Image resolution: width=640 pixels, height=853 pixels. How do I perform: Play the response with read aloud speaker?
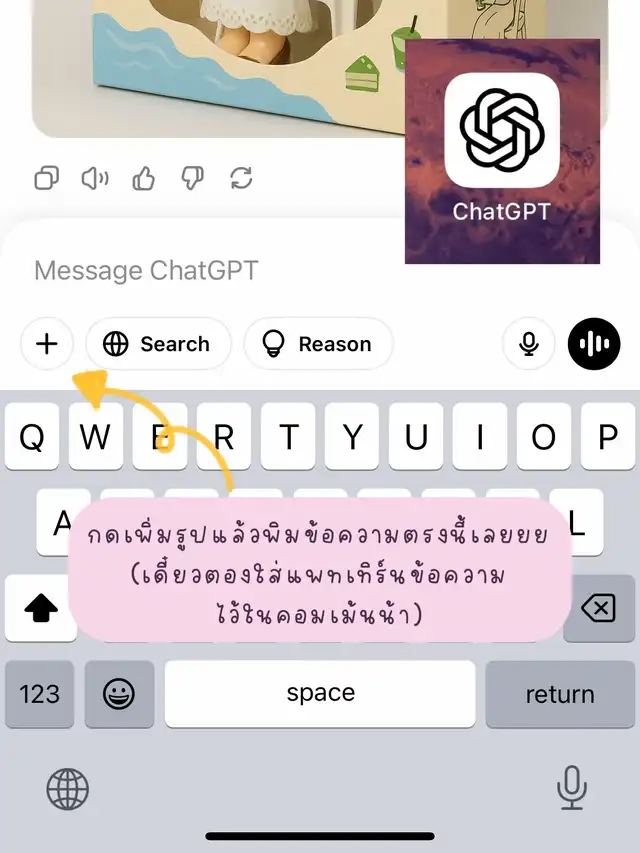click(x=95, y=179)
